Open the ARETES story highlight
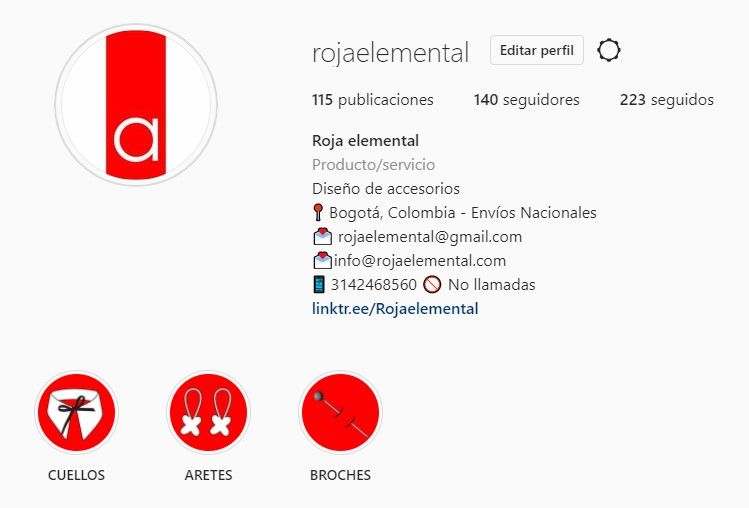The width and height of the screenshot is (749, 508). point(208,412)
